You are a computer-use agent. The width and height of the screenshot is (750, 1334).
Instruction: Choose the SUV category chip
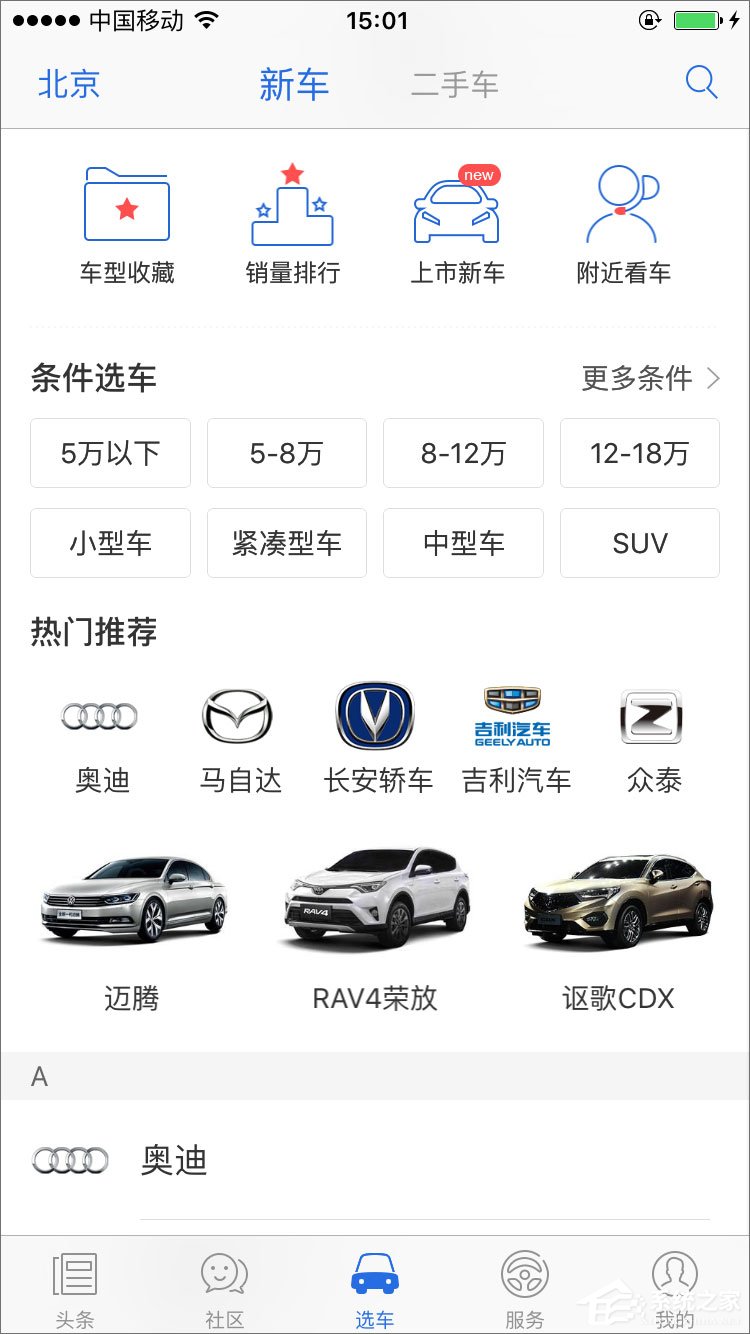click(x=639, y=543)
